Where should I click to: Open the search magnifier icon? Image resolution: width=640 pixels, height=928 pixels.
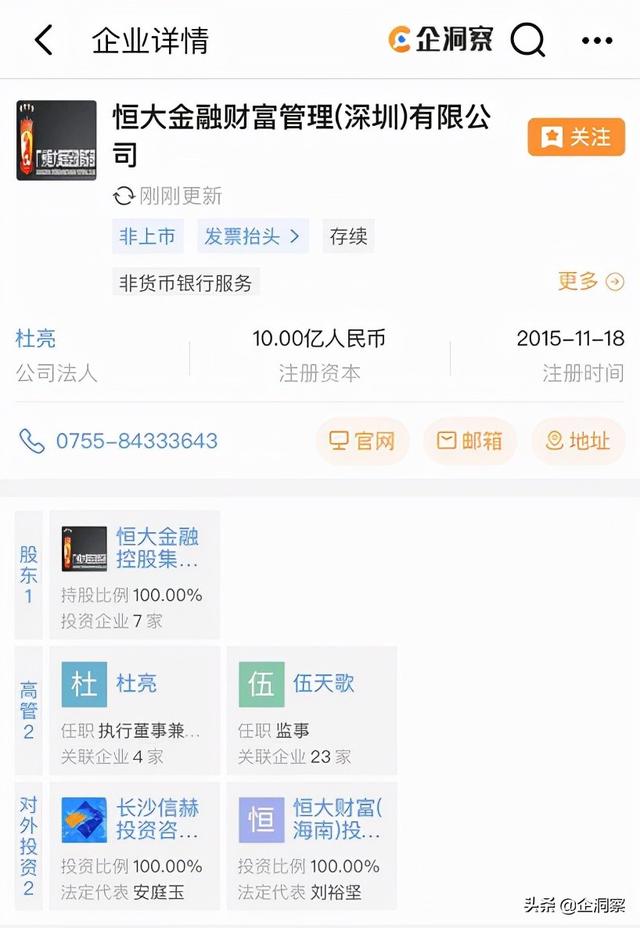[528, 41]
